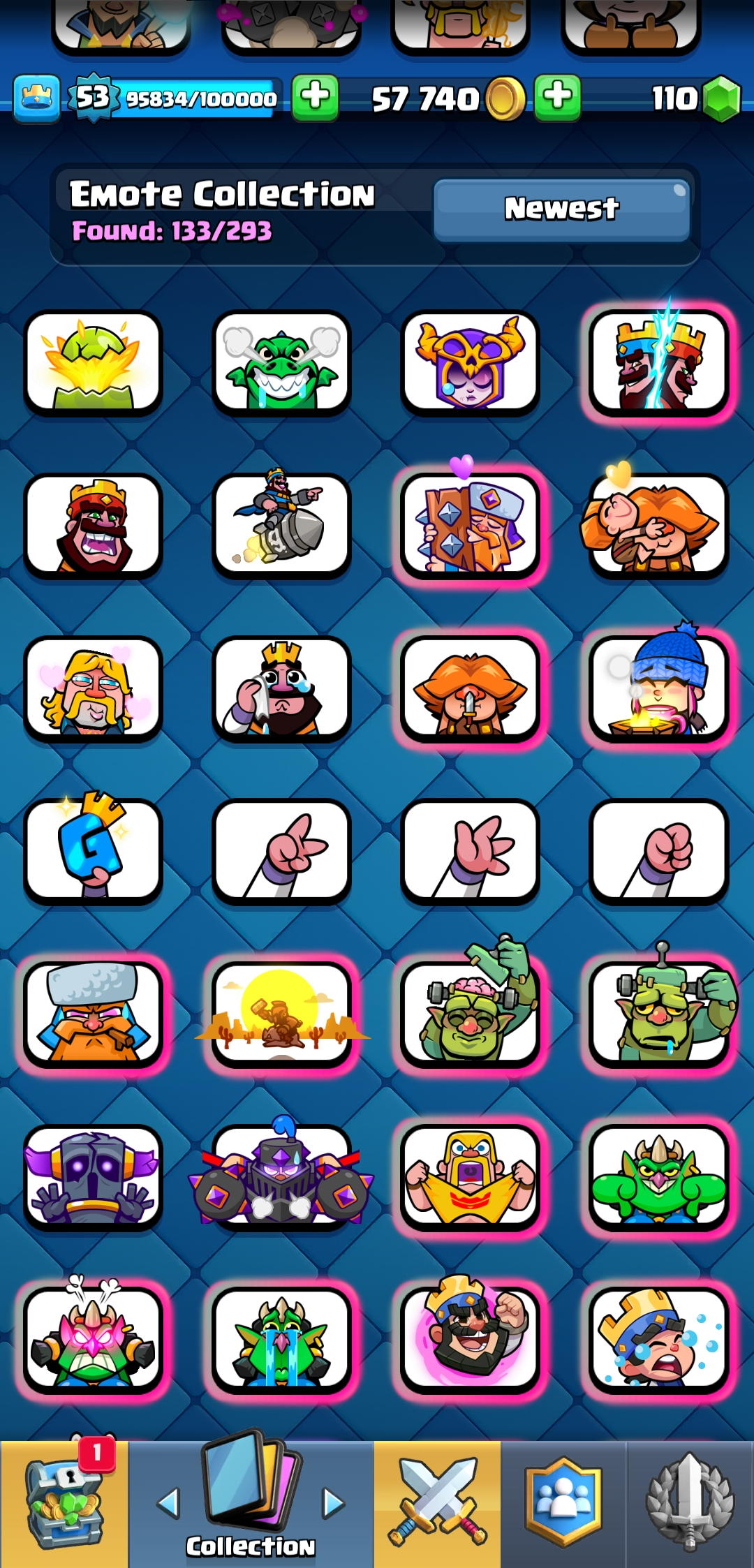Open the desert sunset cowboy emote

tap(281, 1014)
